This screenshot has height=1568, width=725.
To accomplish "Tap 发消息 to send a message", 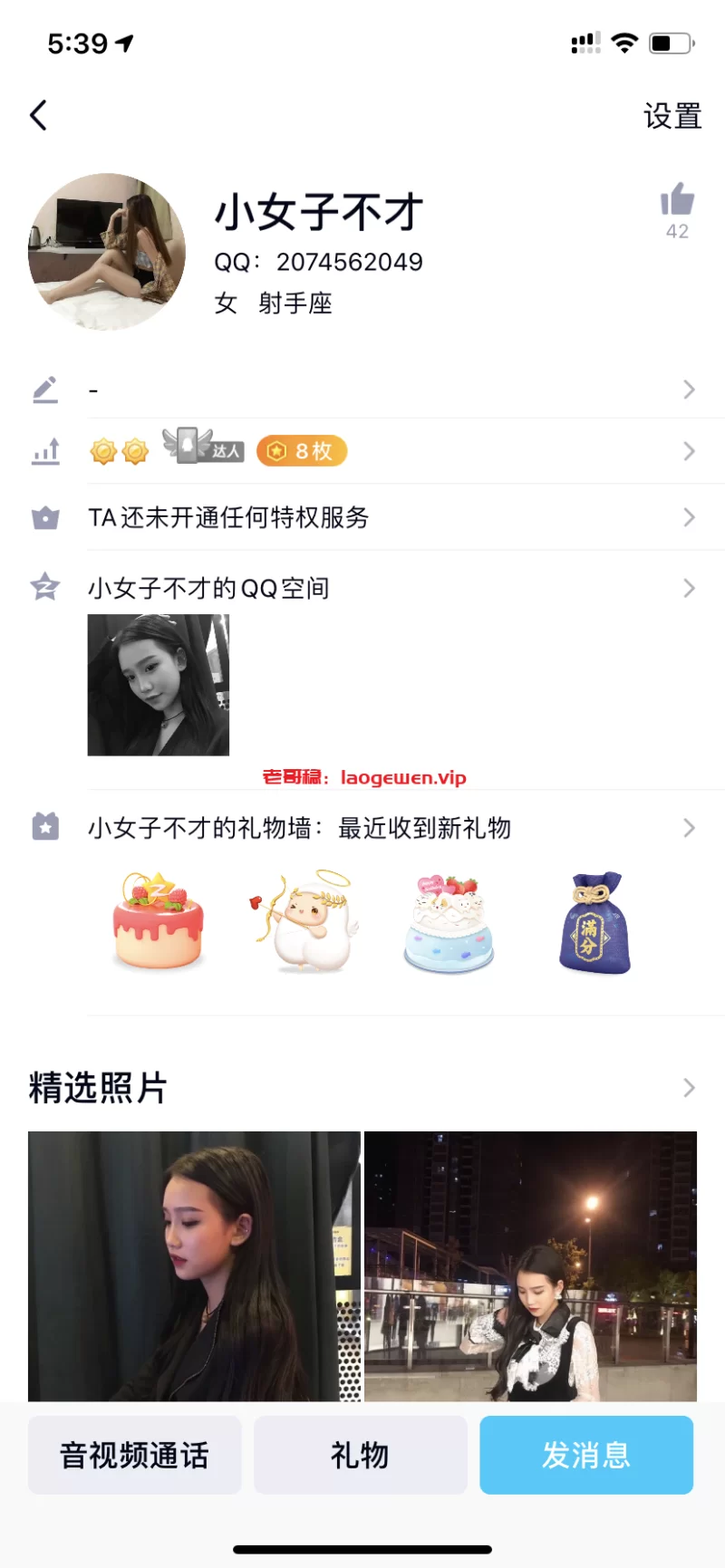I will coord(586,1455).
